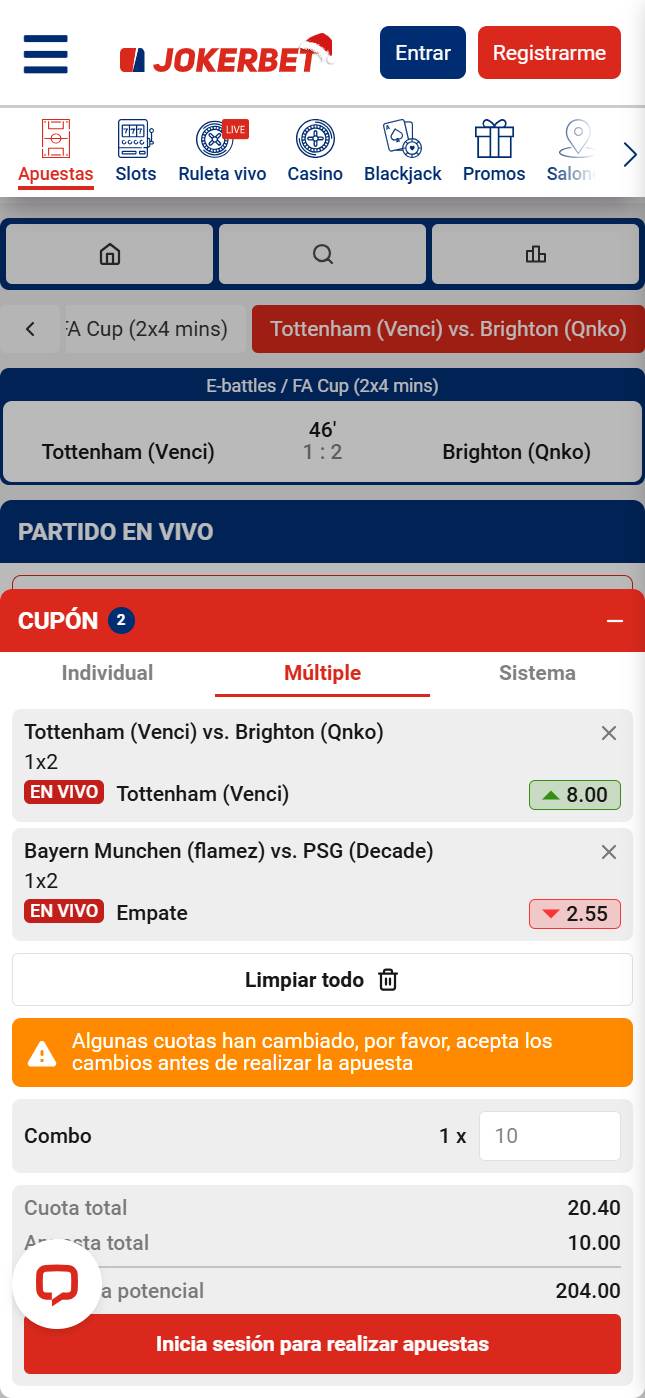645x1398 pixels.
Task: Focus the Combo stake input field
Action: point(549,1136)
